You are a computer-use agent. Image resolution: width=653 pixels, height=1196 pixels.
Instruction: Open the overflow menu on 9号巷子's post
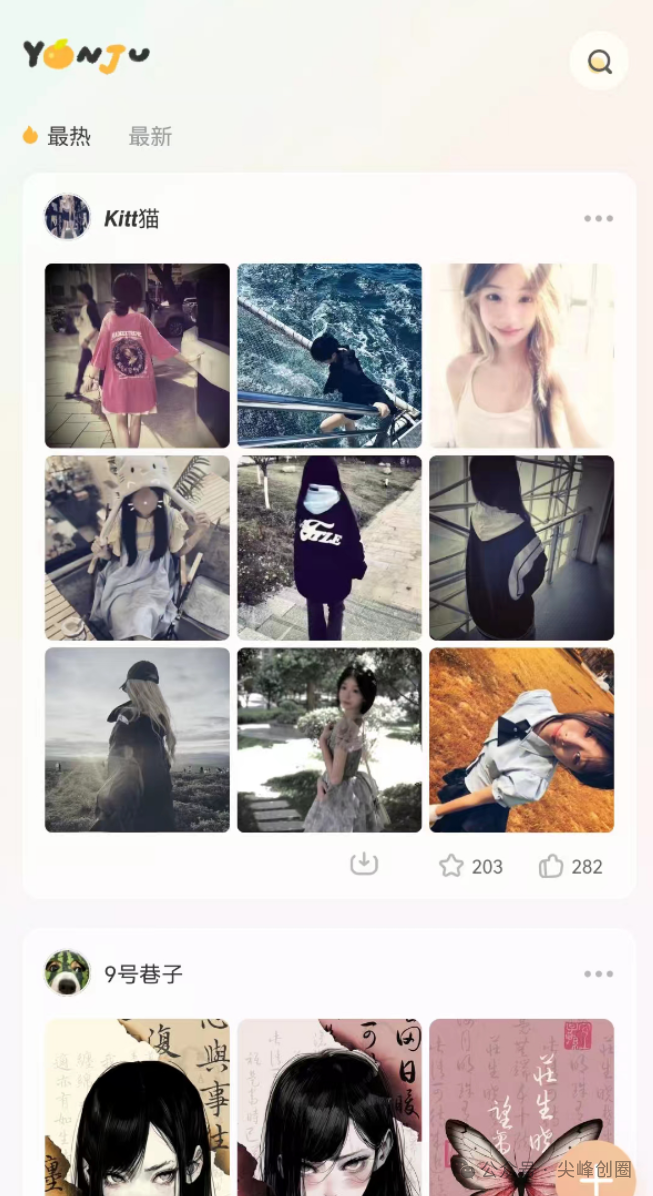coord(598,973)
